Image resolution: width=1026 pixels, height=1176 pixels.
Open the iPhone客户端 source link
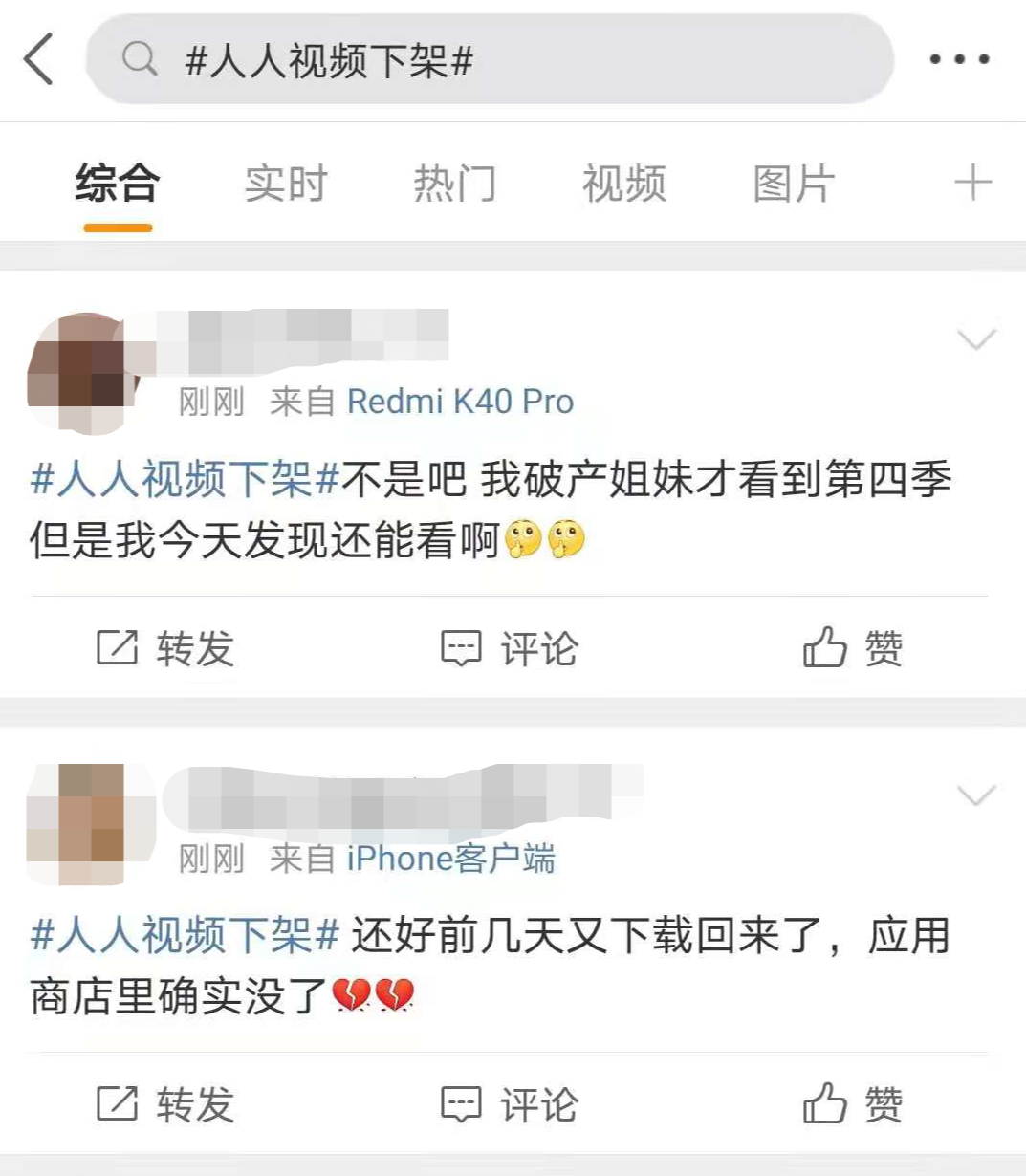[450, 859]
